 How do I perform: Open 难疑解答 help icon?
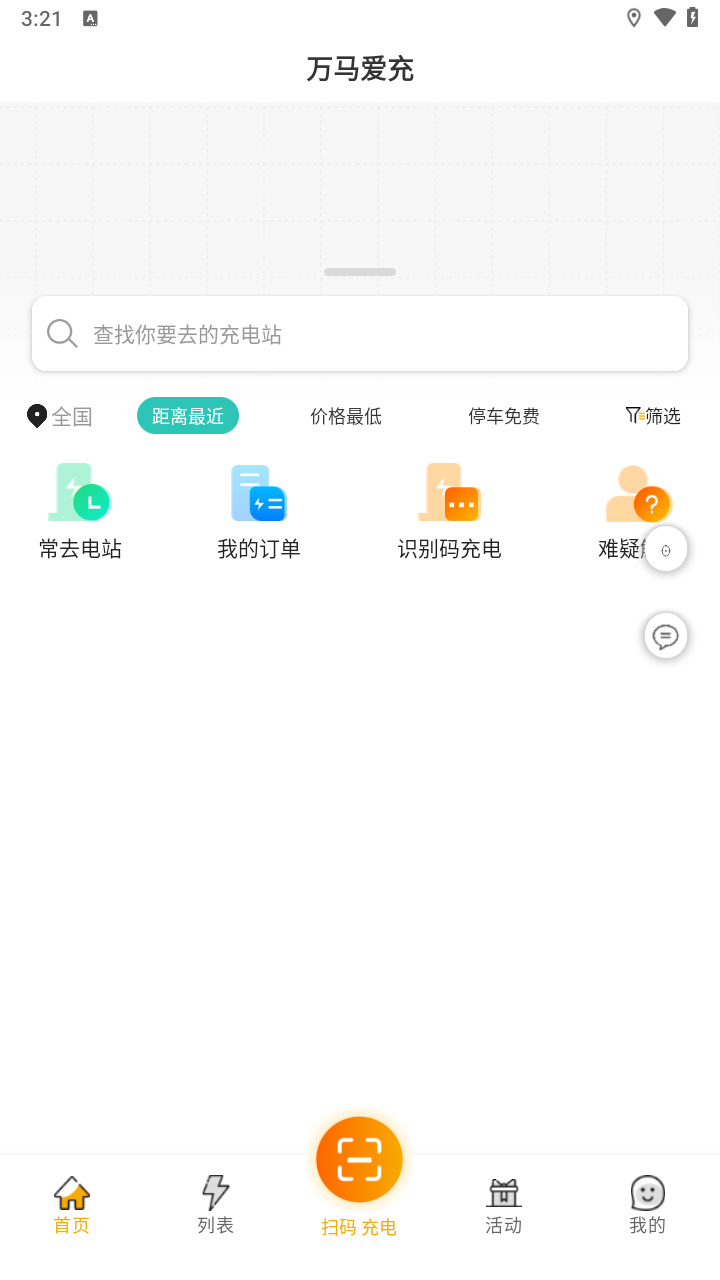[x=640, y=490]
